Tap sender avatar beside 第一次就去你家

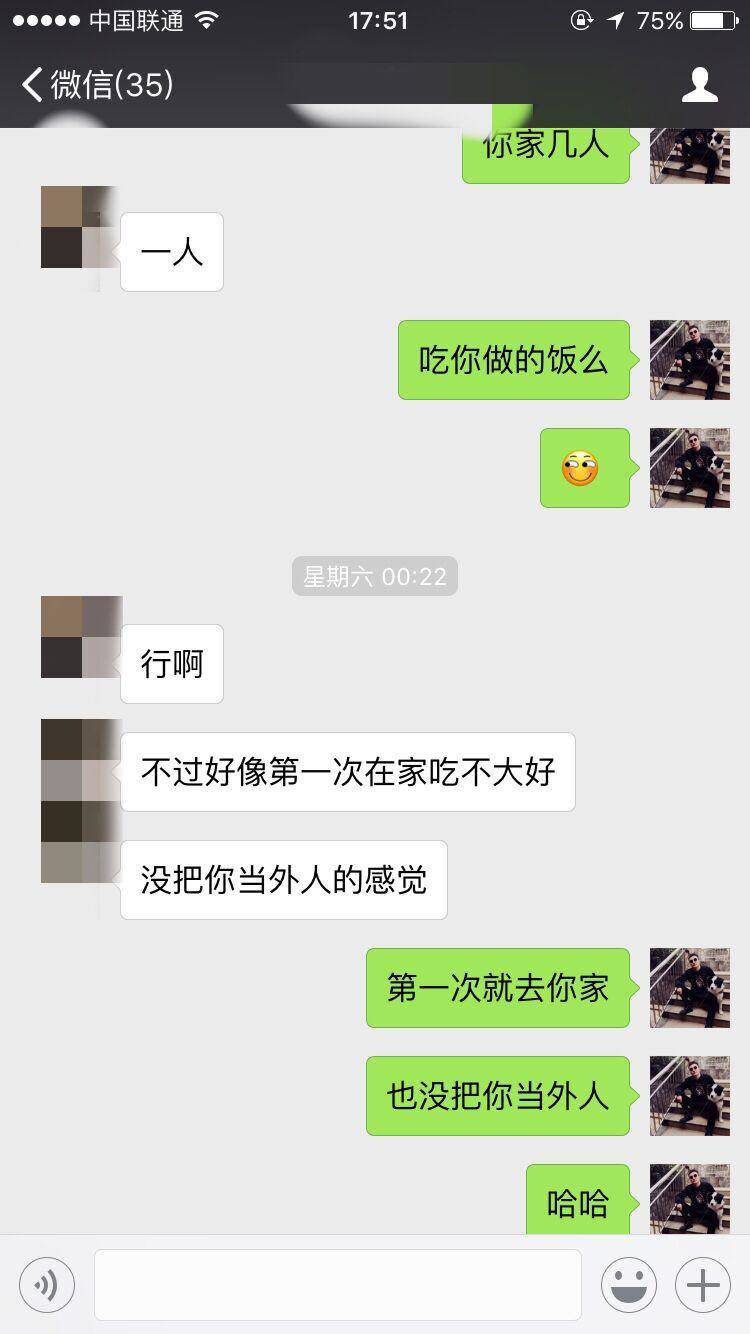(x=689, y=988)
